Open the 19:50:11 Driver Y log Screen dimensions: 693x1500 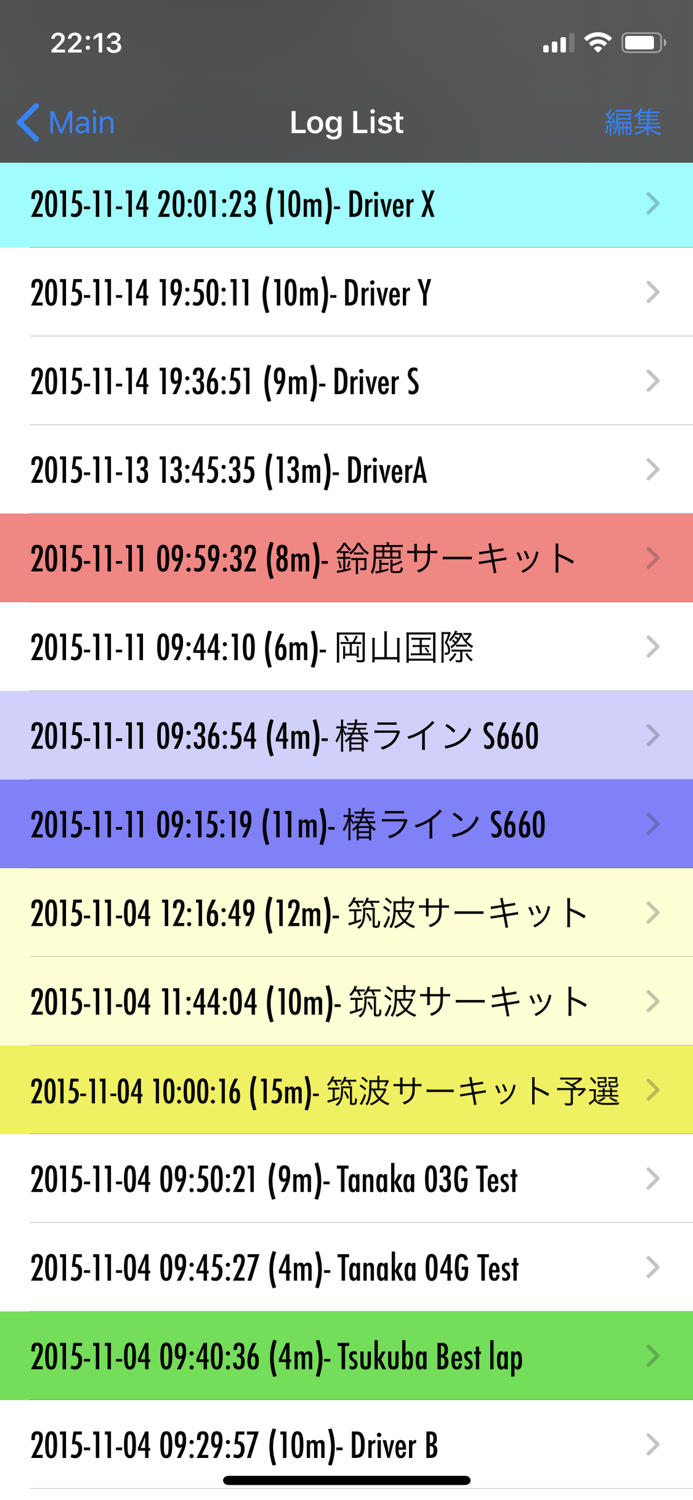pos(346,293)
